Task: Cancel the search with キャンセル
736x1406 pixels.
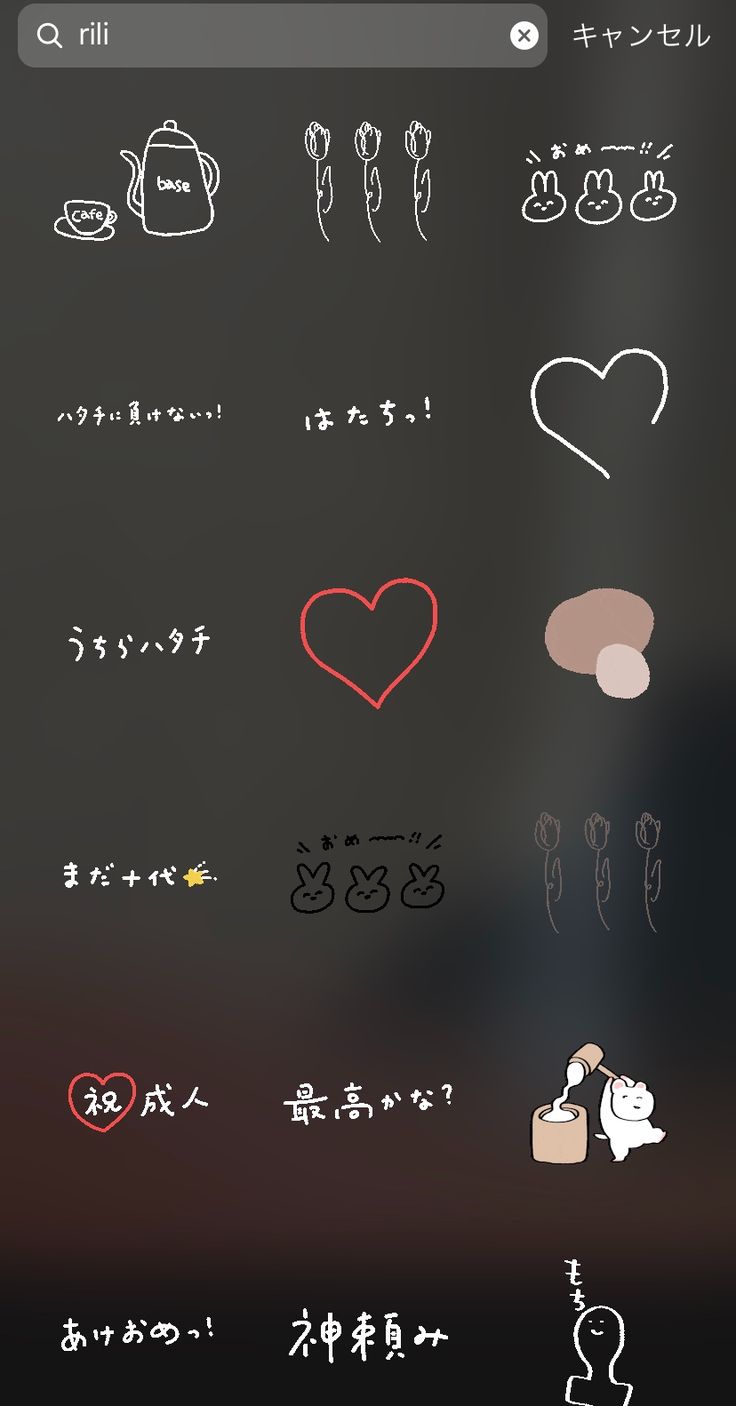Action: pos(640,36)
